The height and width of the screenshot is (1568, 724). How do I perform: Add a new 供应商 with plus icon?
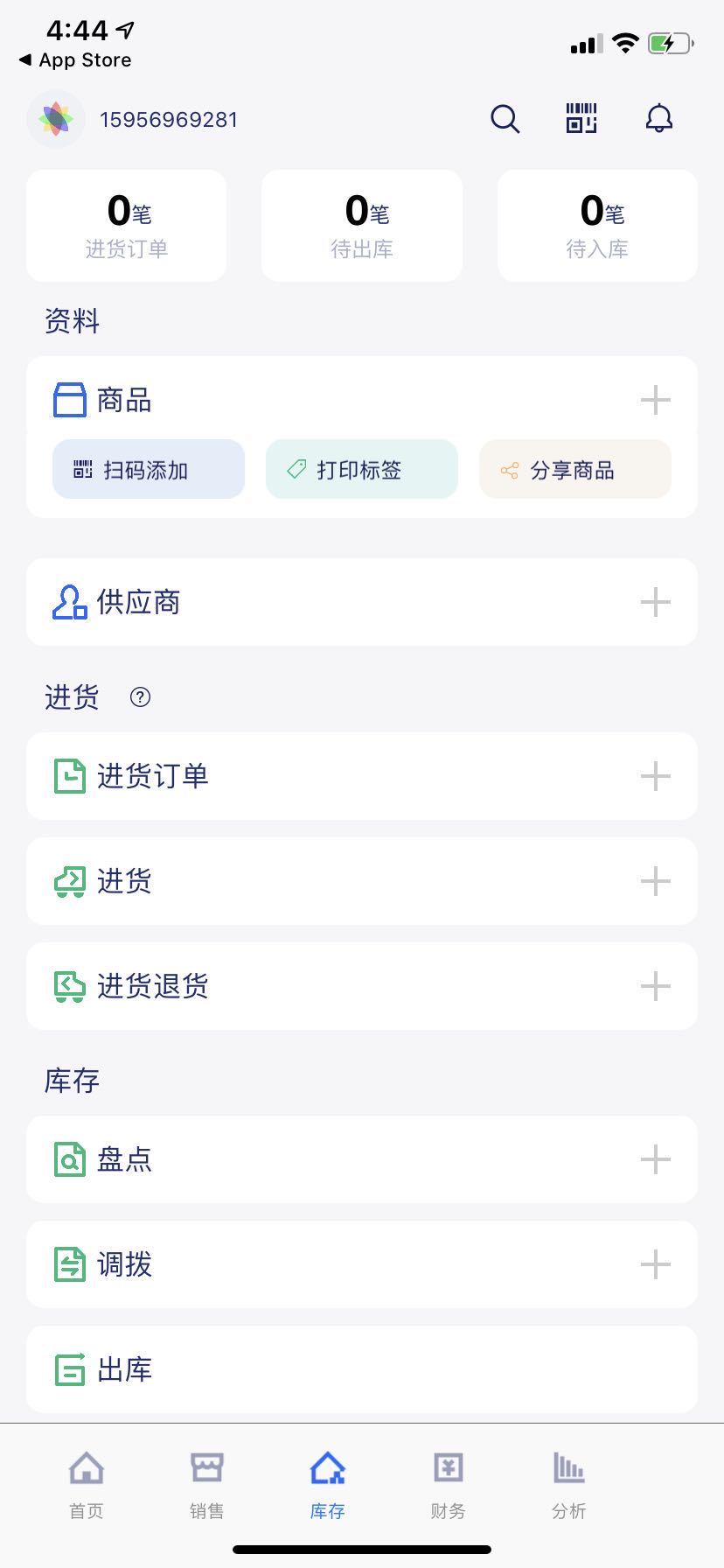tap(655, 602)
